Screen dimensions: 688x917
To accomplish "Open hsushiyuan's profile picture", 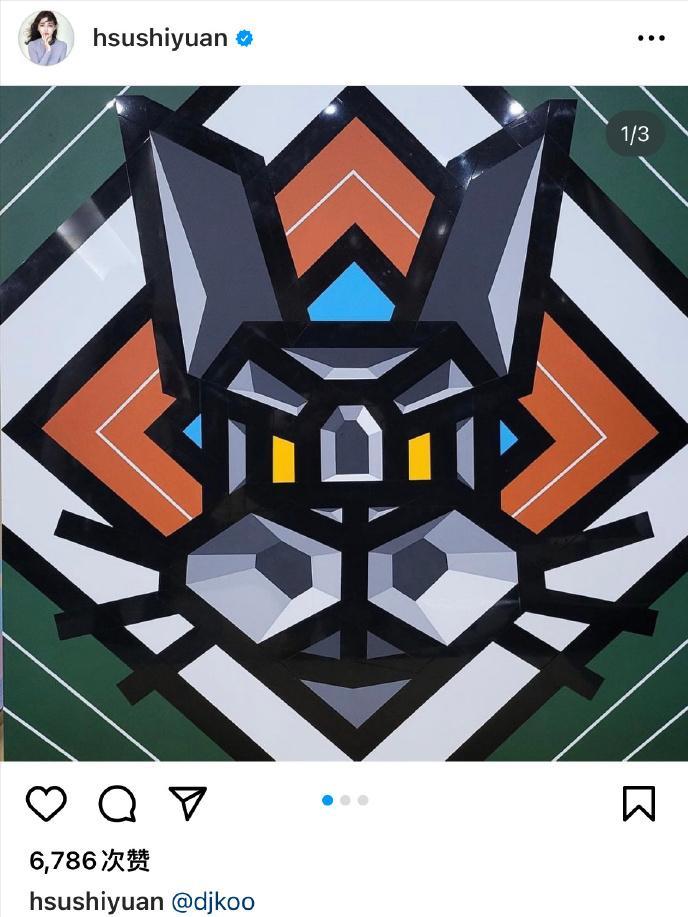I will point(46,38).
